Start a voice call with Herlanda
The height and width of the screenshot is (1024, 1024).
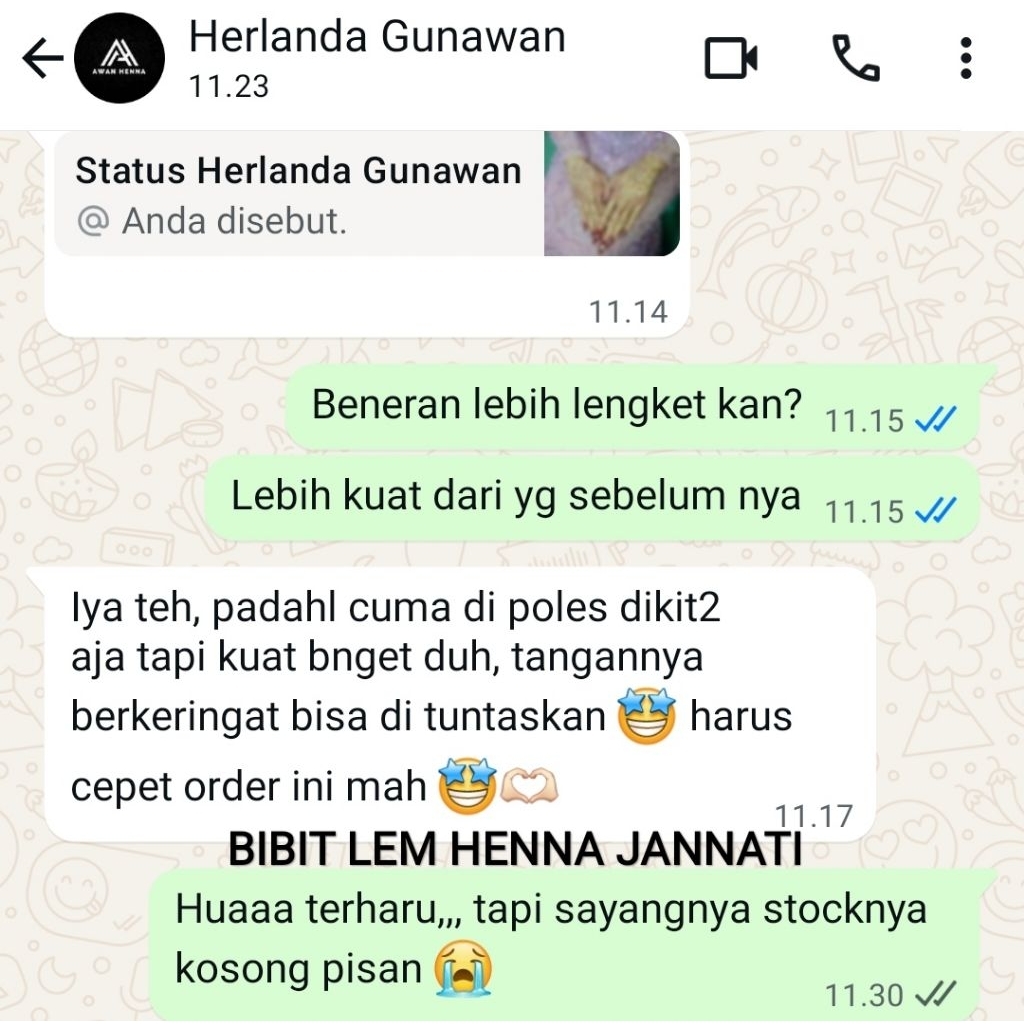[855, 59]
